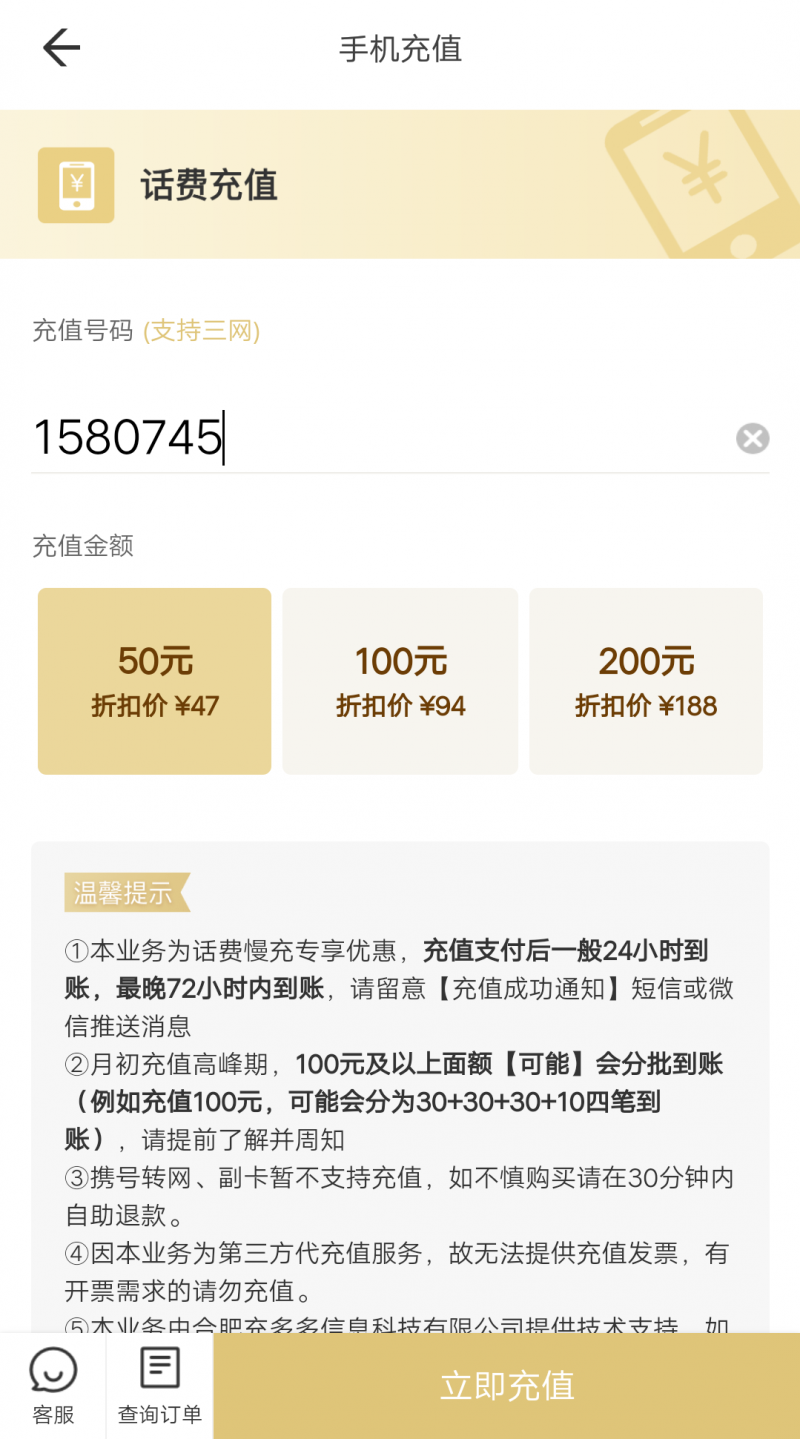Click the (支持三网) link next to 充值号码
Viewport: 800px width, 1439px height.
click(202, 331)
